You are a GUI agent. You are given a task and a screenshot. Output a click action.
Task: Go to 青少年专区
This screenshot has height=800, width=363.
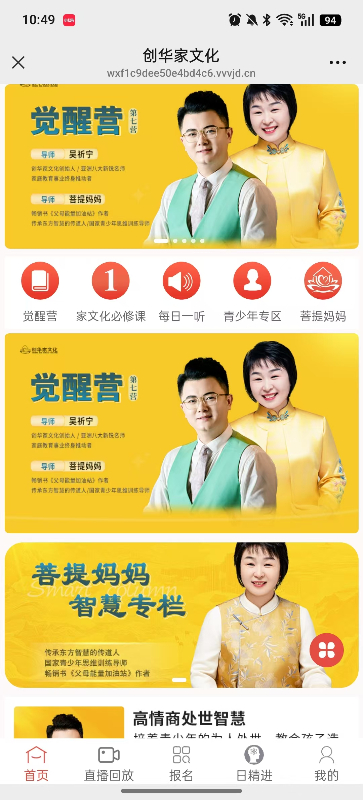(252, 292)
